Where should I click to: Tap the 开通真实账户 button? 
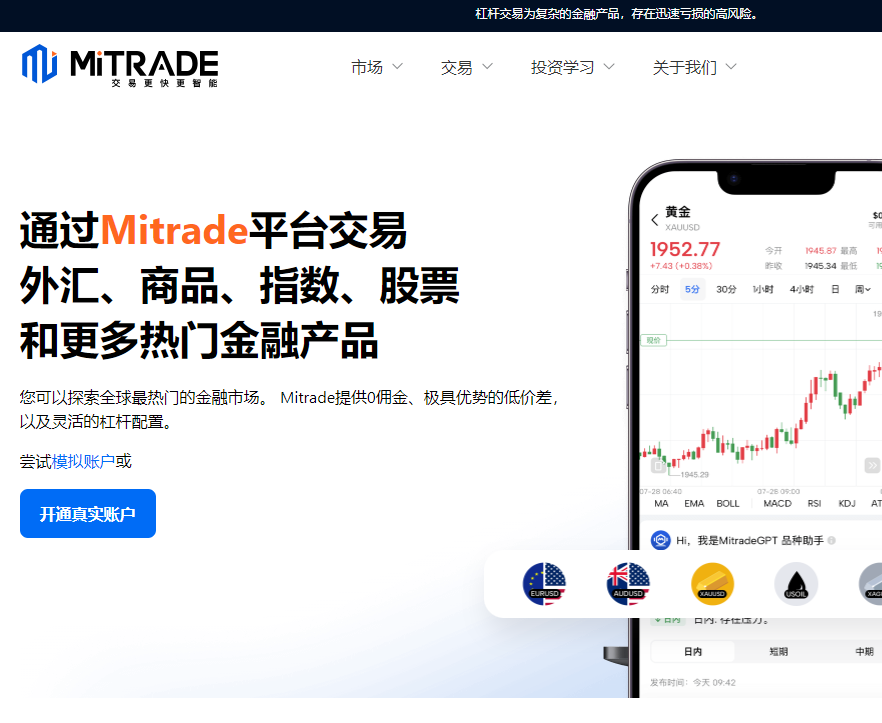pyautogui.click(x=88, y=514)
